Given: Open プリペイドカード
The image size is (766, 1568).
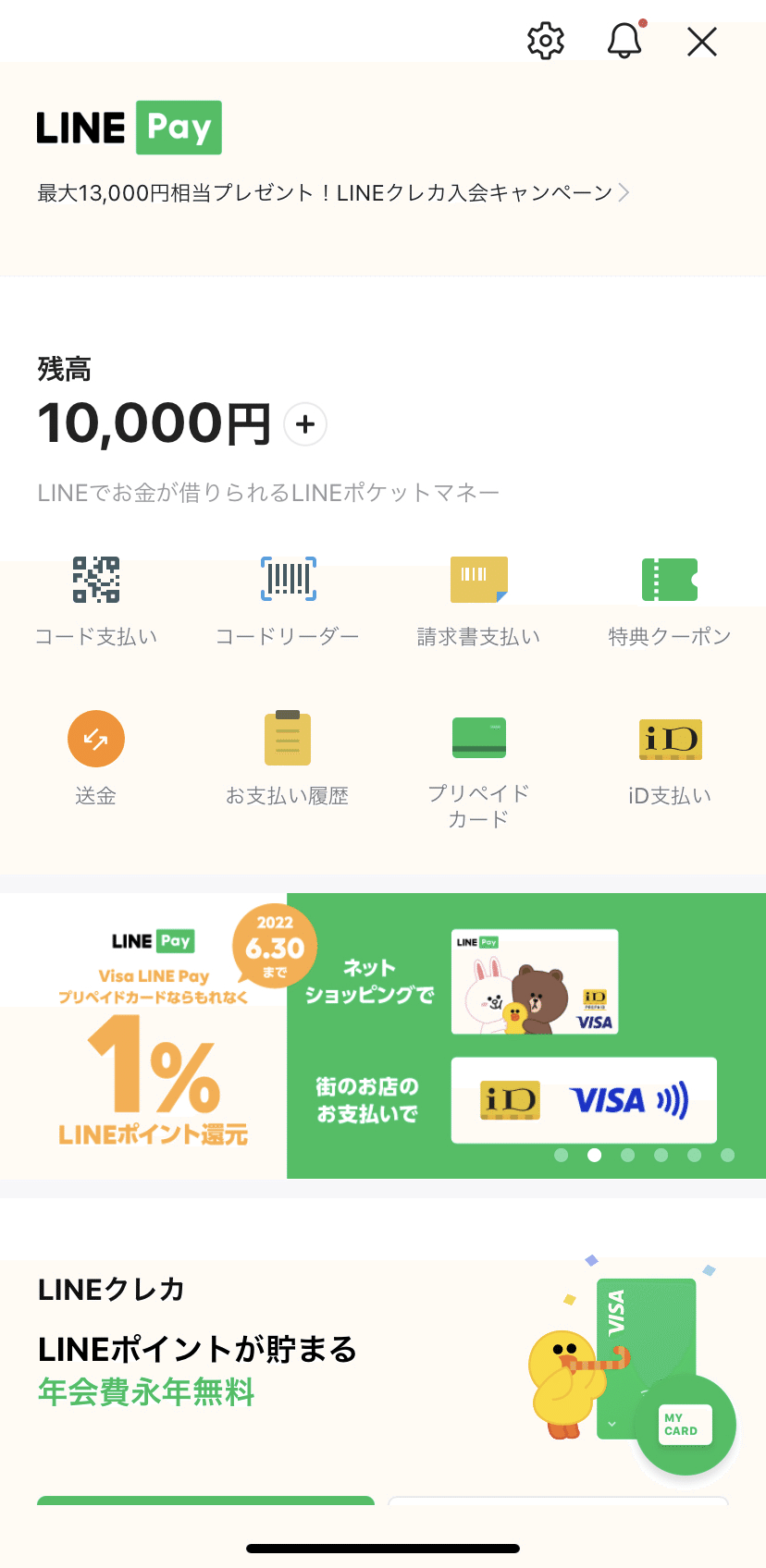Looking at the screenshot, I should click(x=478, y=771).
